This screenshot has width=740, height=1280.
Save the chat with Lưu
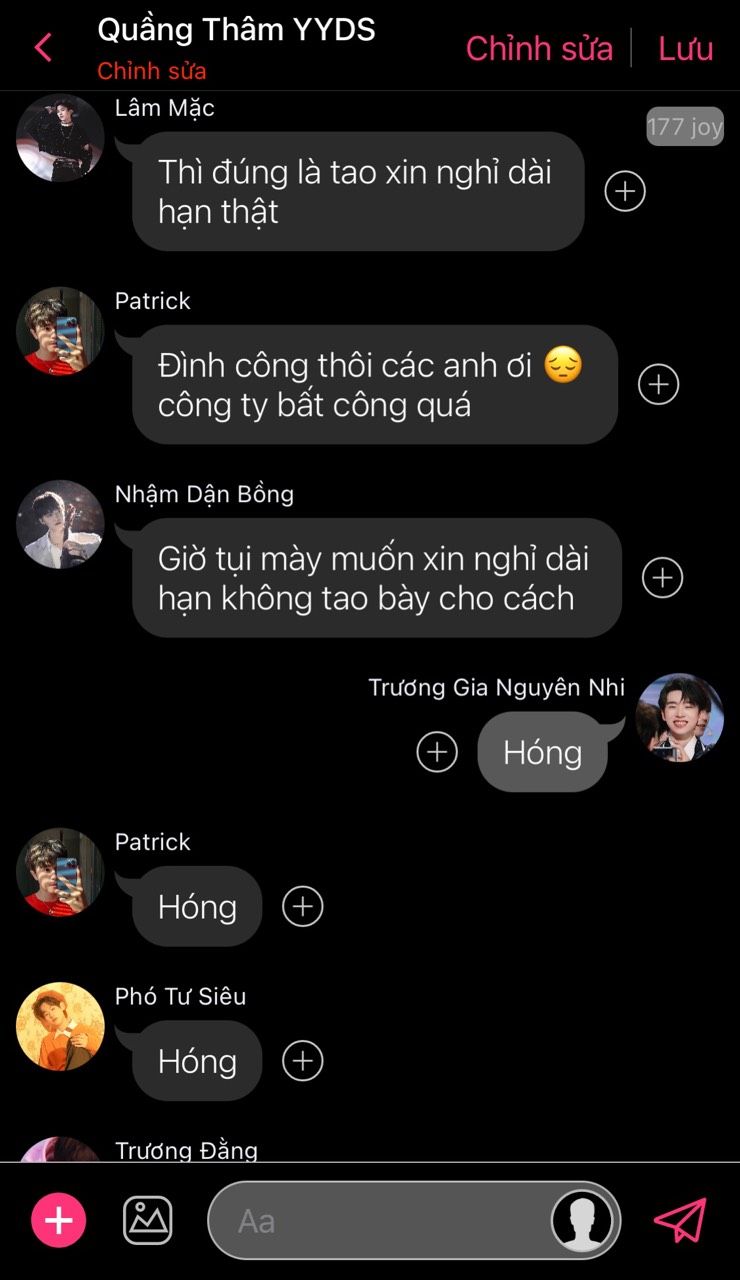[685, 48]
